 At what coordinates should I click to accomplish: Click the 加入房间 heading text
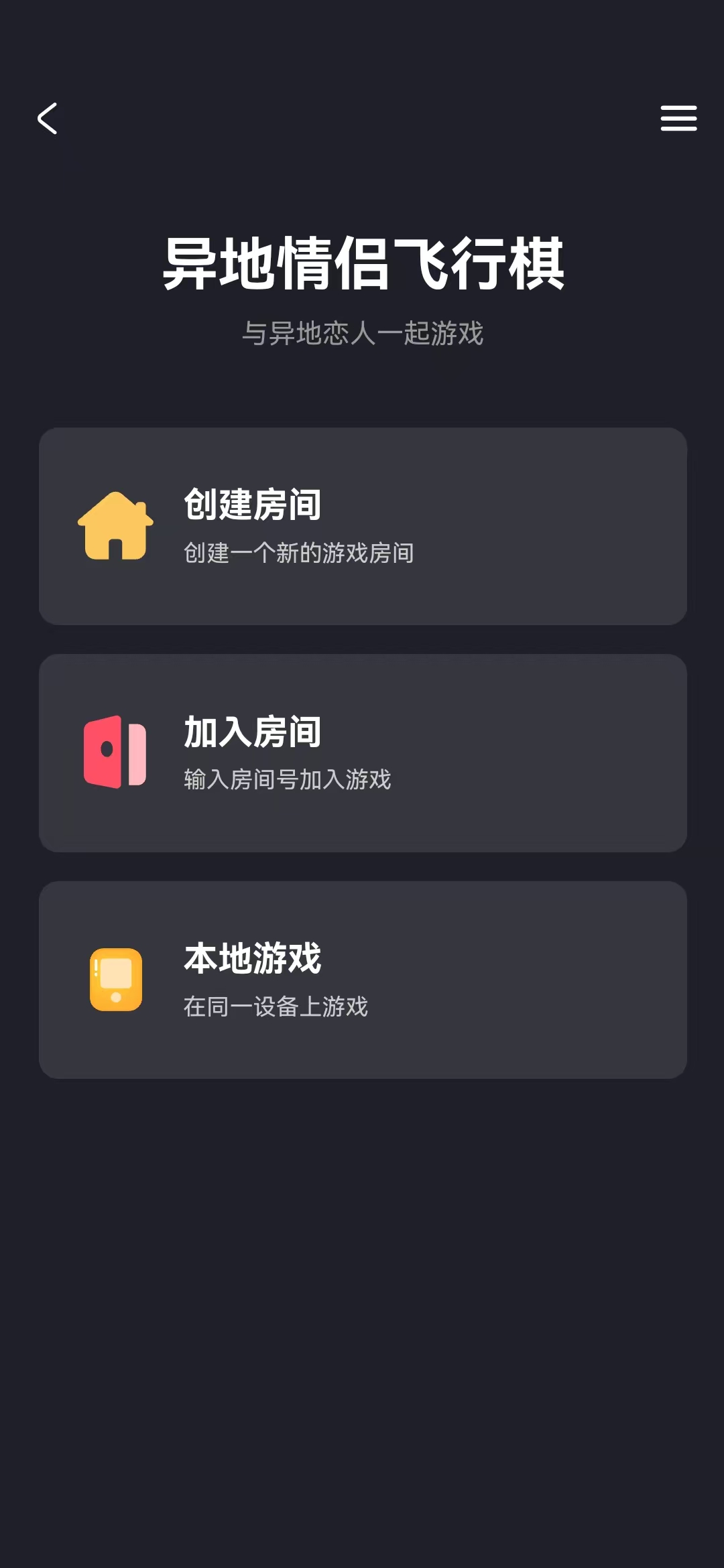(x=251, y=732)
